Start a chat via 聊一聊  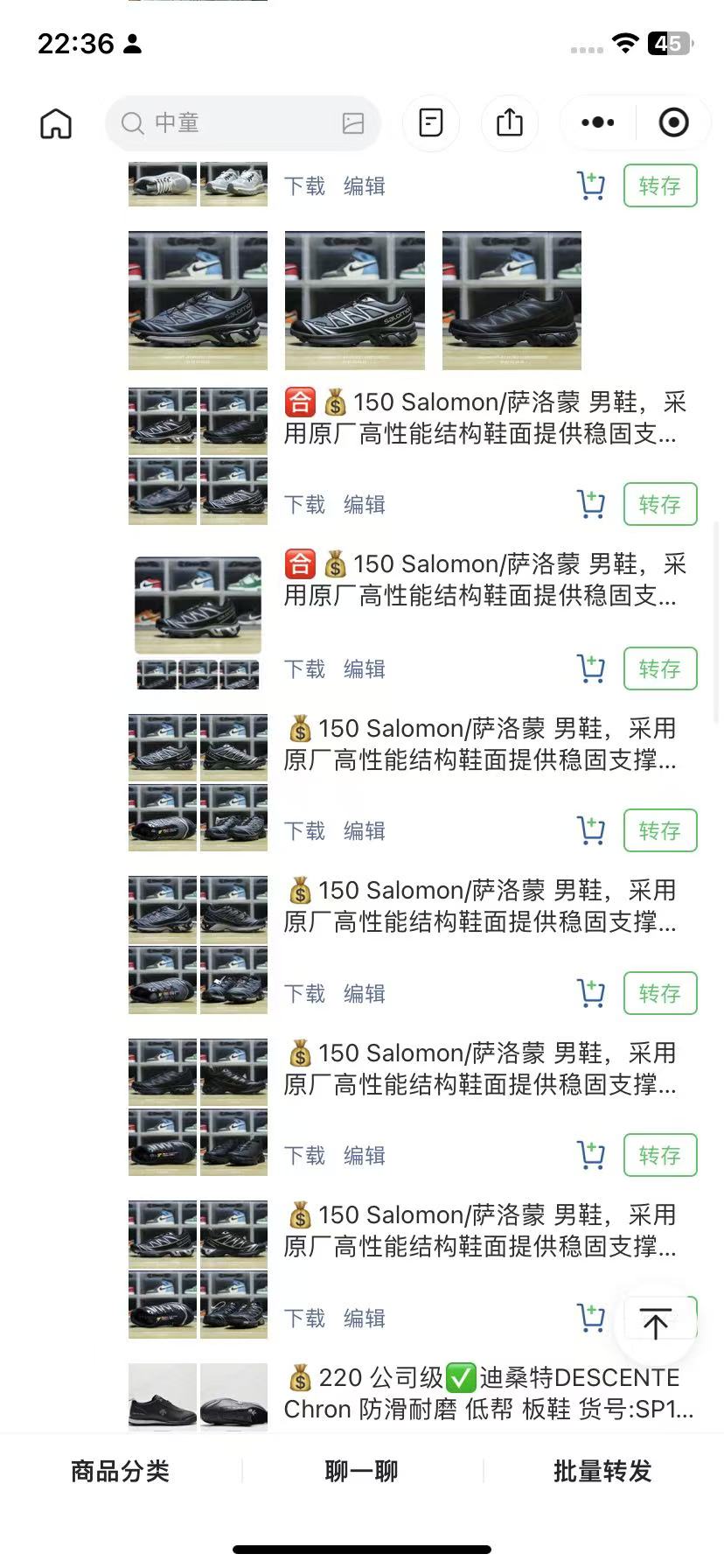[x=362, y=1471]
